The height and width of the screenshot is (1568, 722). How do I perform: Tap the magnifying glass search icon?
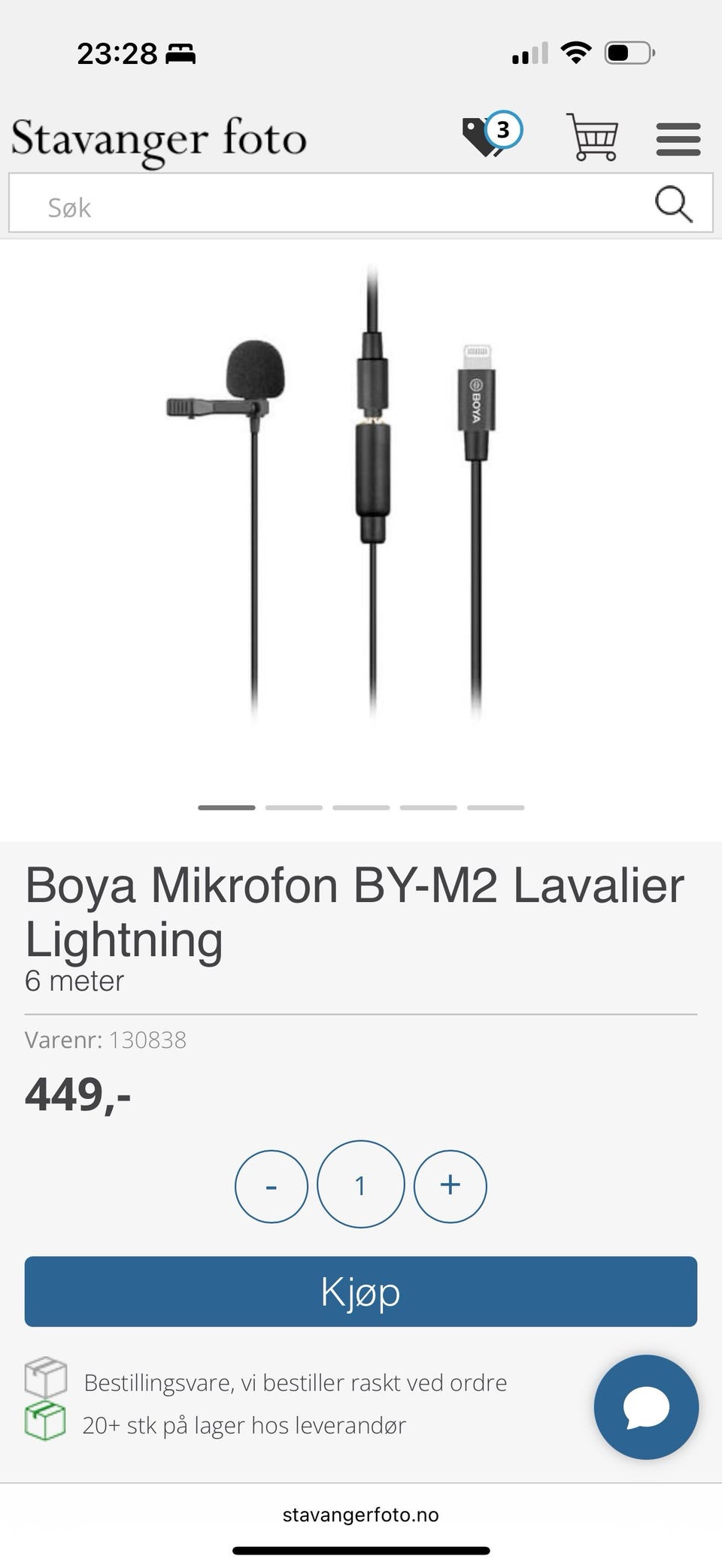[x=673, y=204]
